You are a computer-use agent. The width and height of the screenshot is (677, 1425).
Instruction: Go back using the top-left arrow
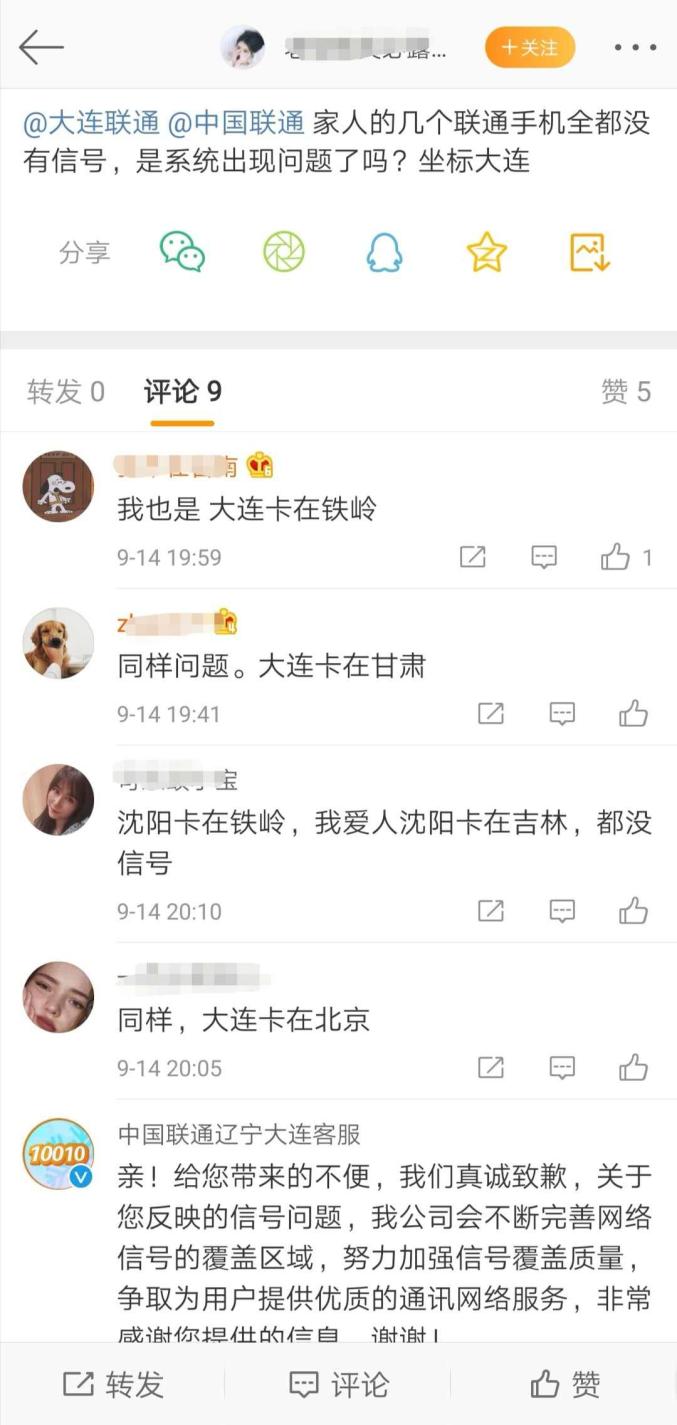coord(41,47)
